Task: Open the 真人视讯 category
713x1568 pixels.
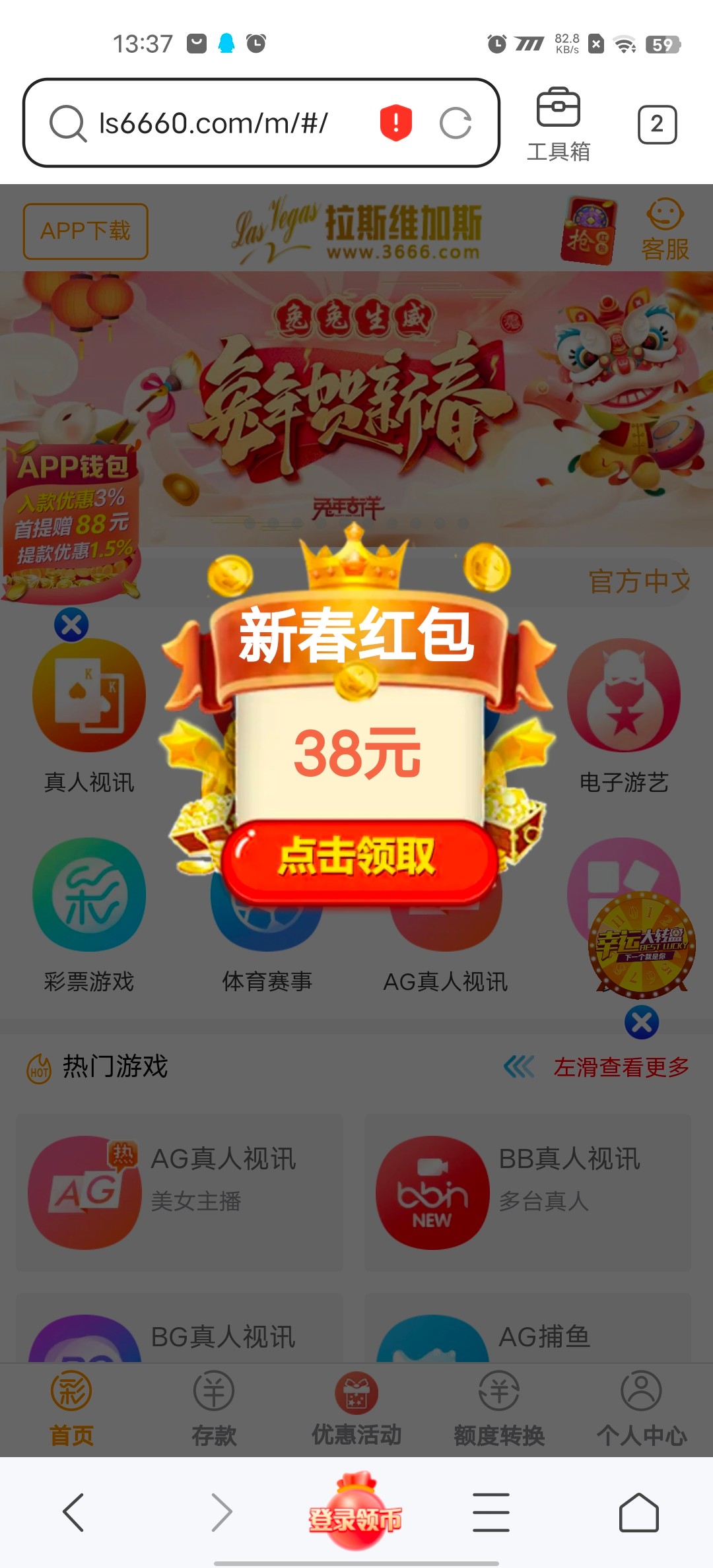Action: (x=89, y=716)
